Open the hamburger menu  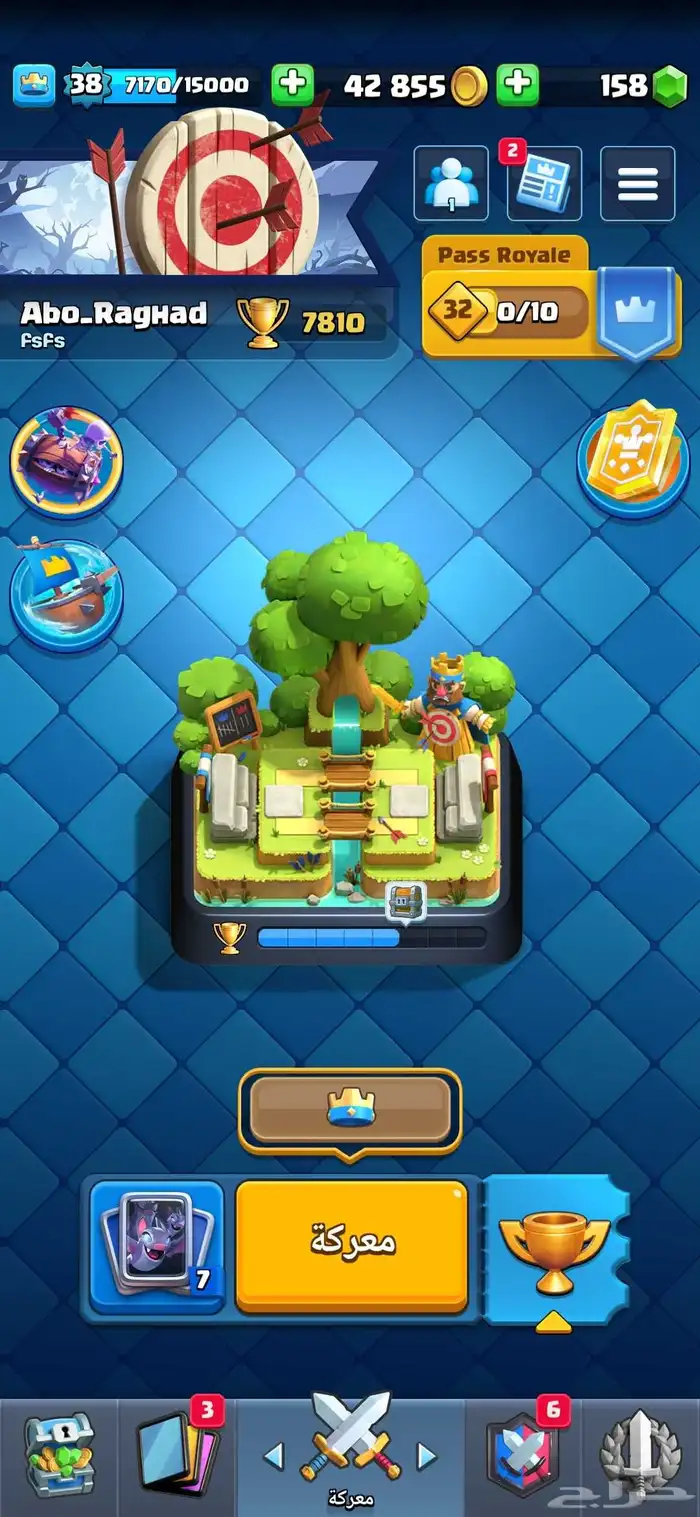tap(637, 184)
